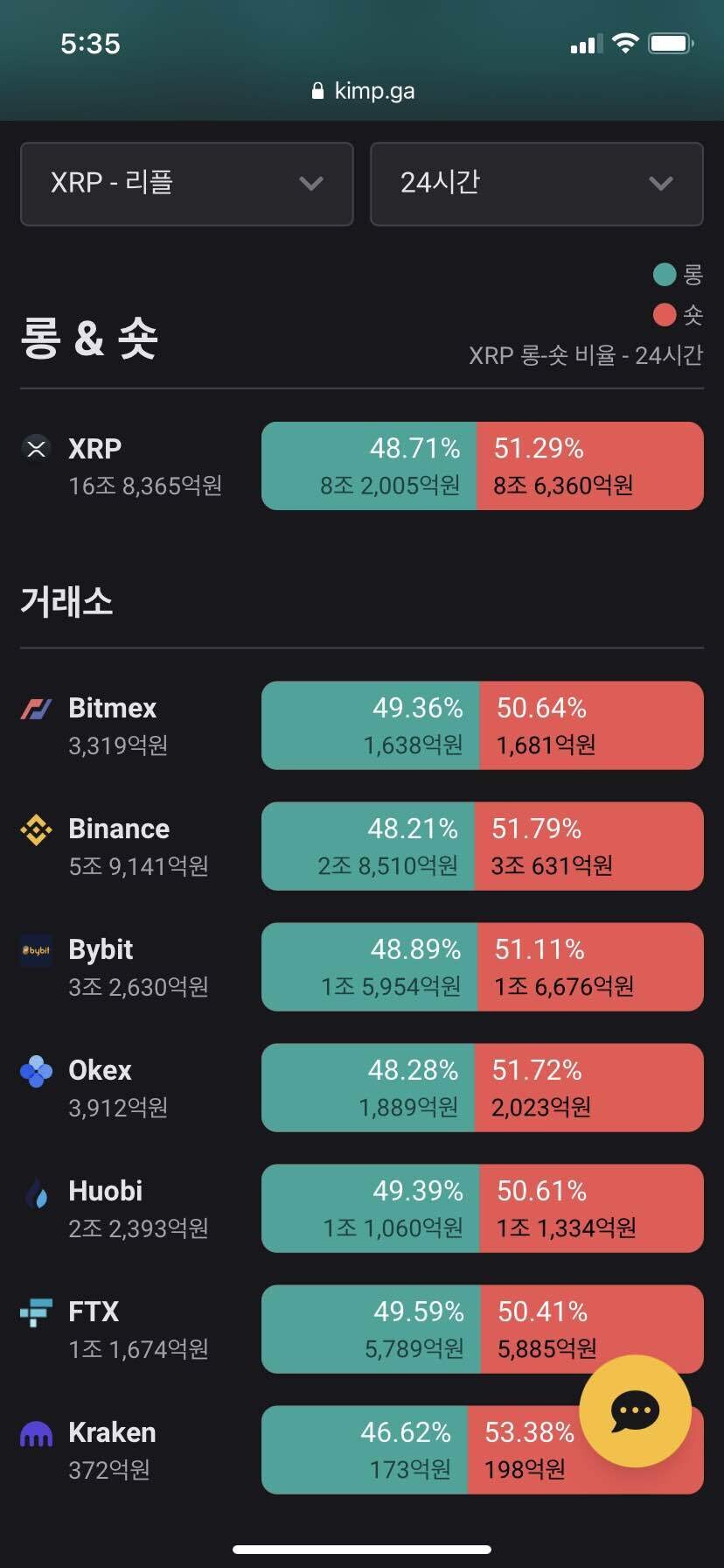The height and width of the screenshot is (1568, 724).
Task: Open the yellow chat bubble button
Action: [633, 1410]
